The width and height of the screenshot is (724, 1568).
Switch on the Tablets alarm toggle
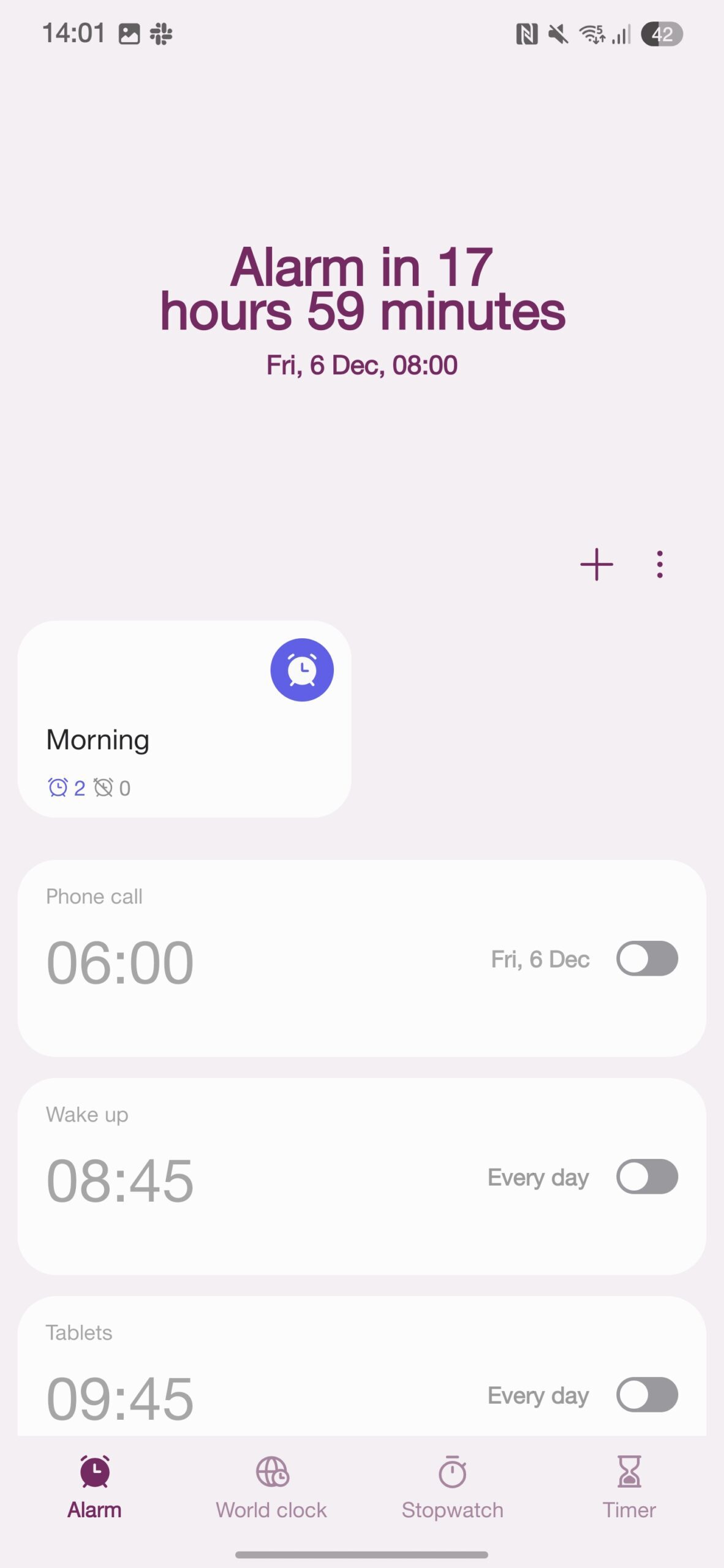(647, 1395)
